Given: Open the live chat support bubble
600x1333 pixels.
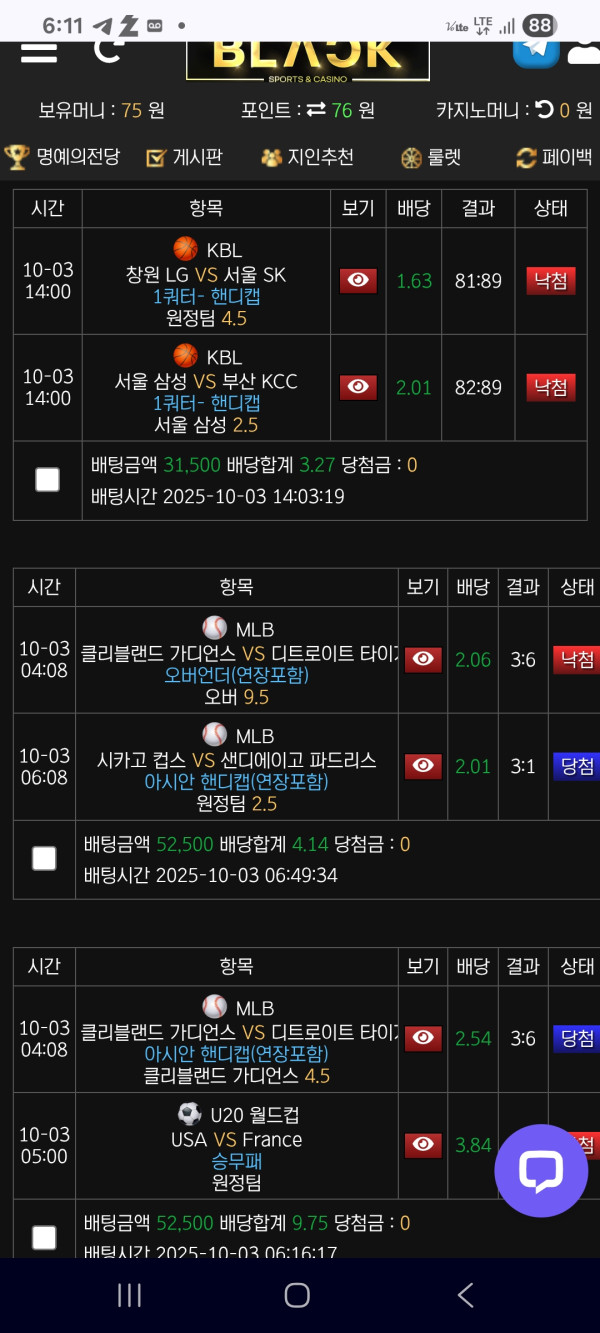Looking at the screenshot, I should pos(541,1171).
